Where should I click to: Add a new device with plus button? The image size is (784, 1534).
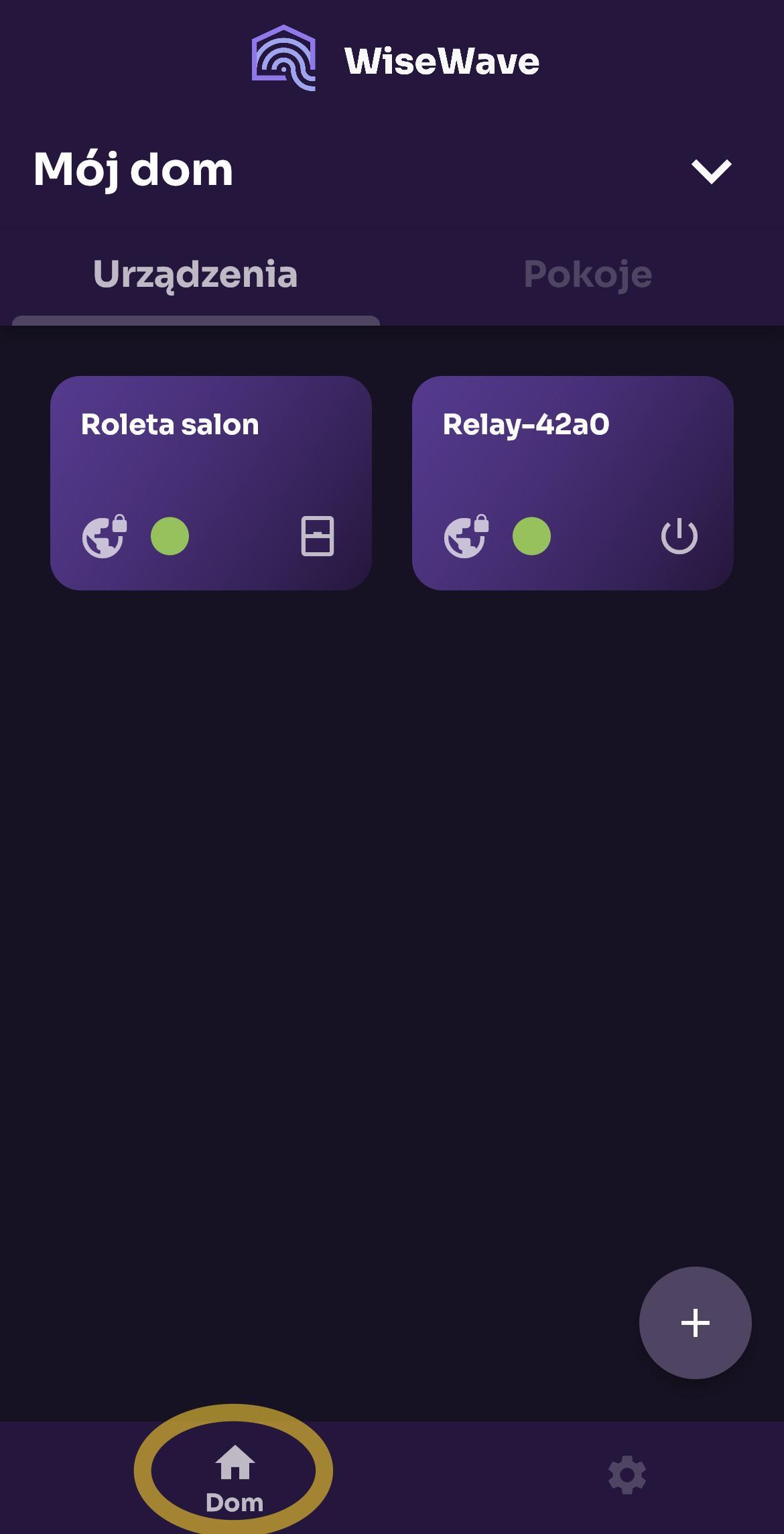(x=695, y=1322)
